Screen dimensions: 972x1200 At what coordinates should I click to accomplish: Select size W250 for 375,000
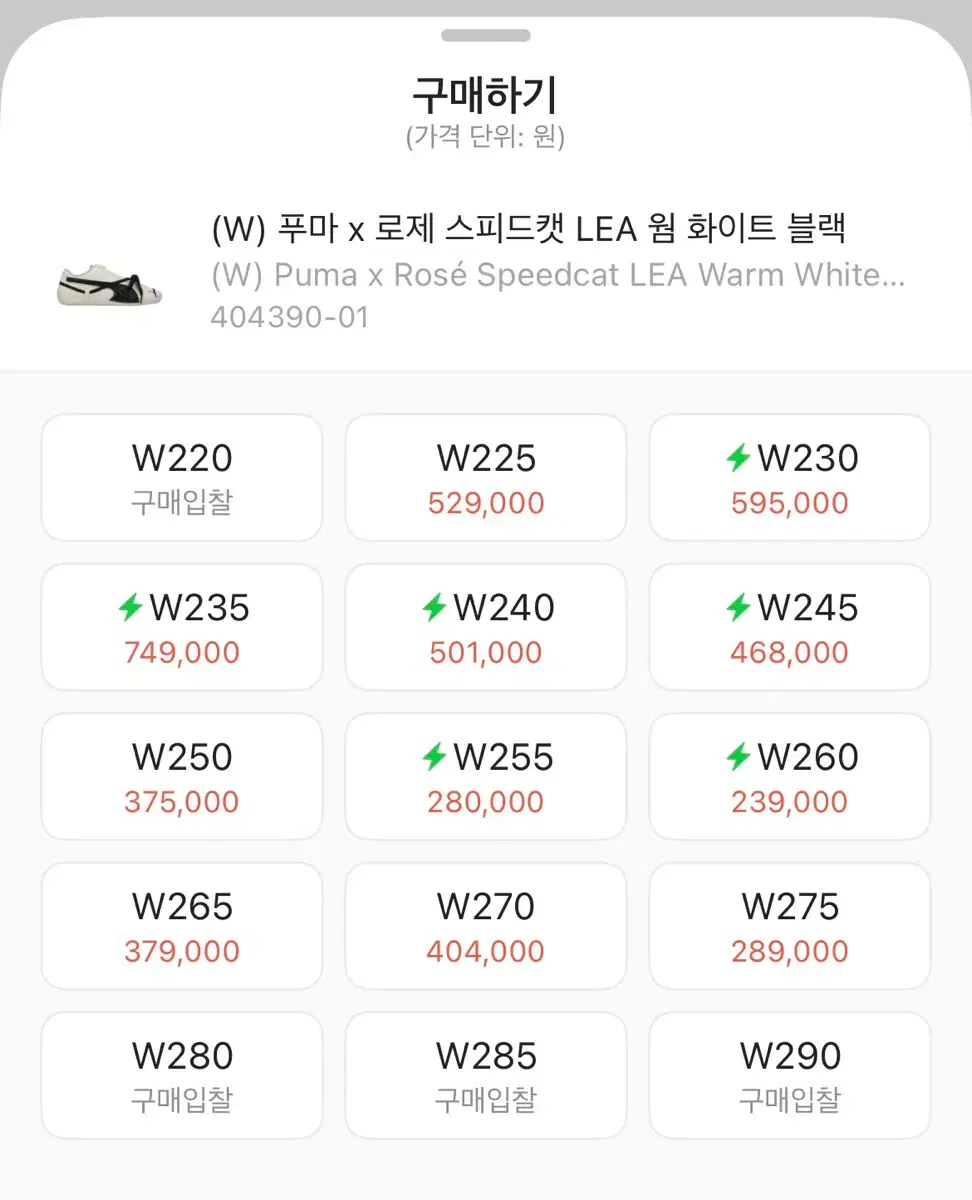click(182, 777)
